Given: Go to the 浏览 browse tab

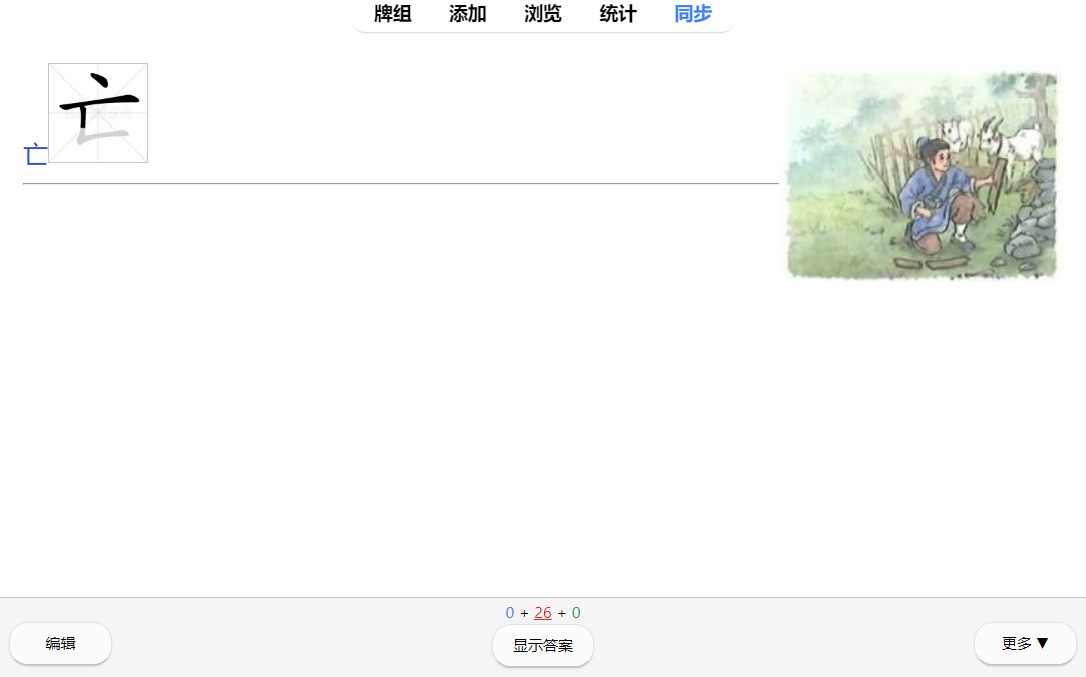Looking at the screenshot, I should pos(543,14).
